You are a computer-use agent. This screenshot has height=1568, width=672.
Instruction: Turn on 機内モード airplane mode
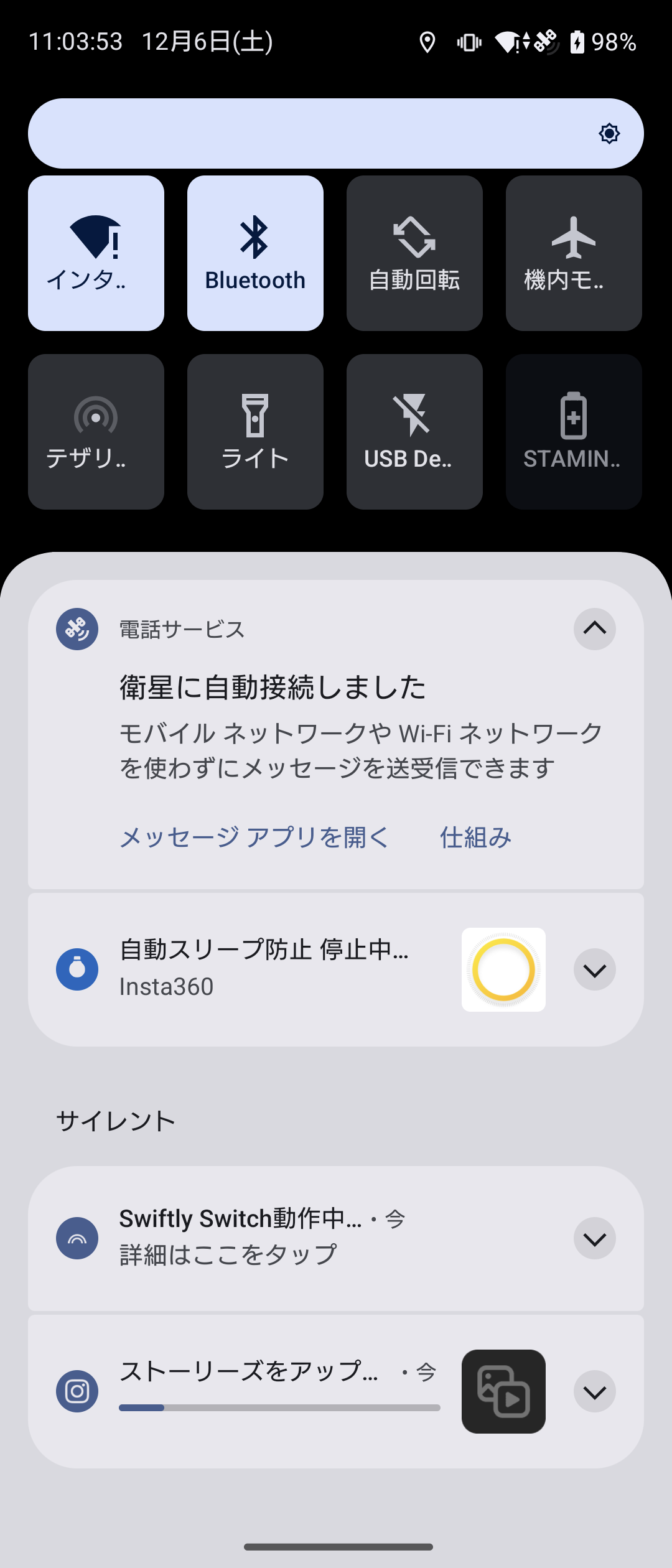[x=574, y=253]
